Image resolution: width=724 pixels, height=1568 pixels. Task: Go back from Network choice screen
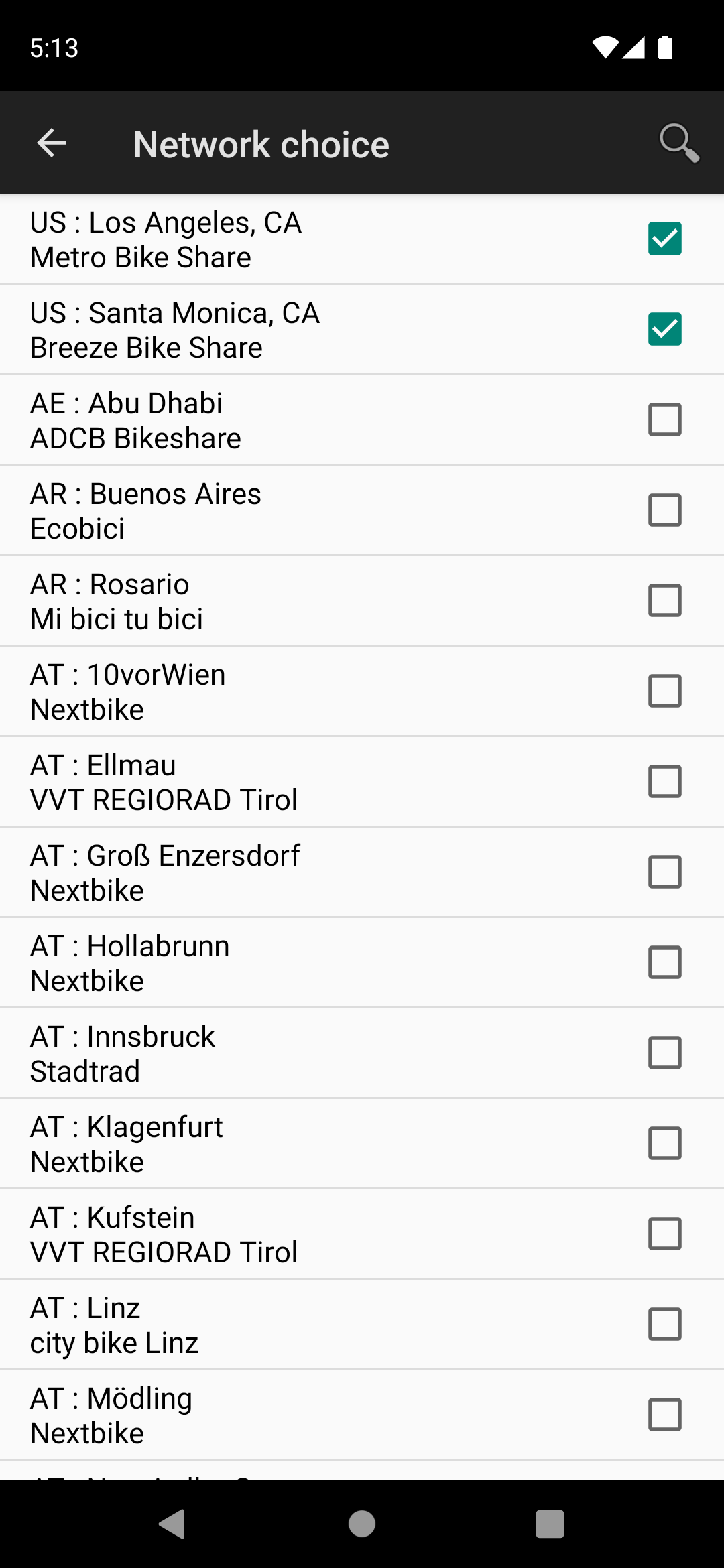52,143
